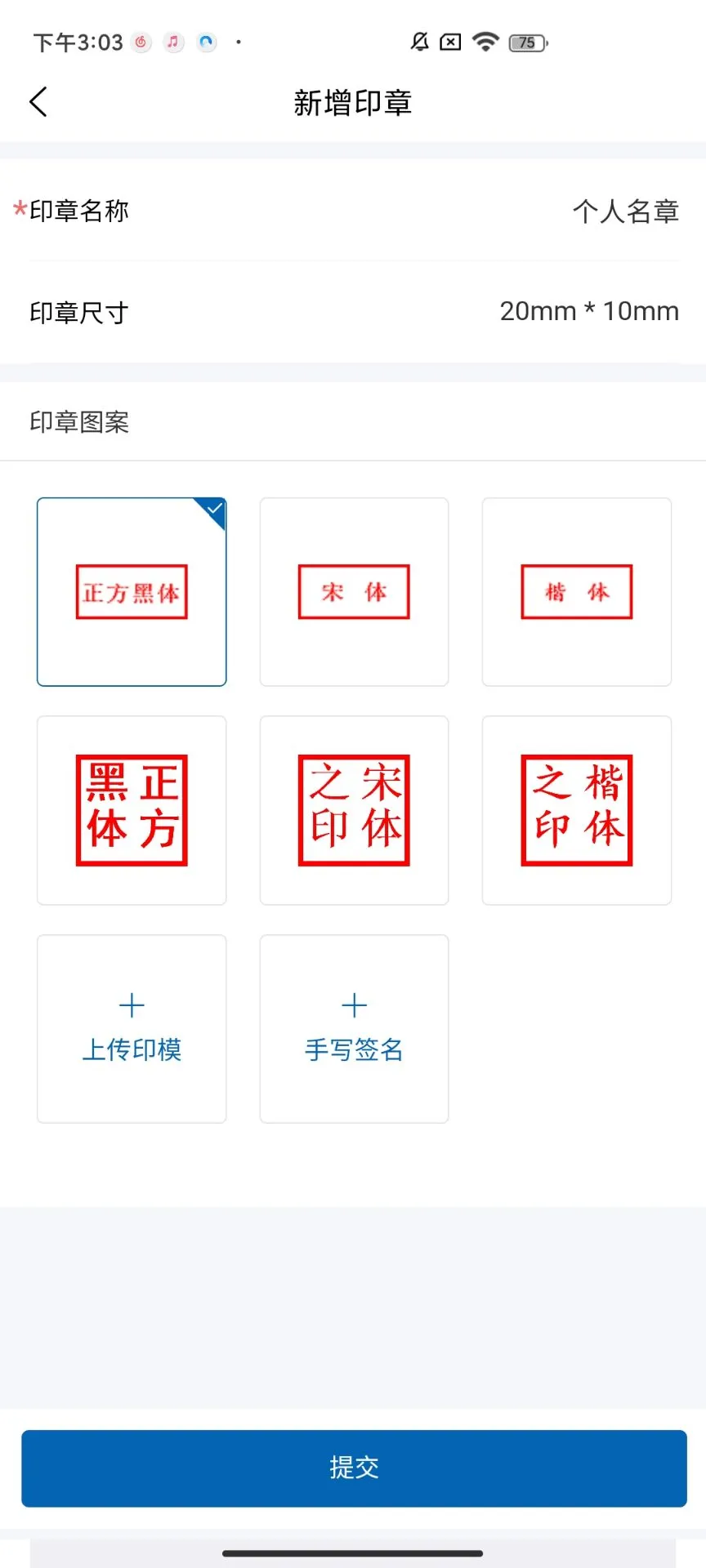The image size is (706, 1568).
Task: Select the 宋体 rectangular seal style
Action: (x=354, y=592)
